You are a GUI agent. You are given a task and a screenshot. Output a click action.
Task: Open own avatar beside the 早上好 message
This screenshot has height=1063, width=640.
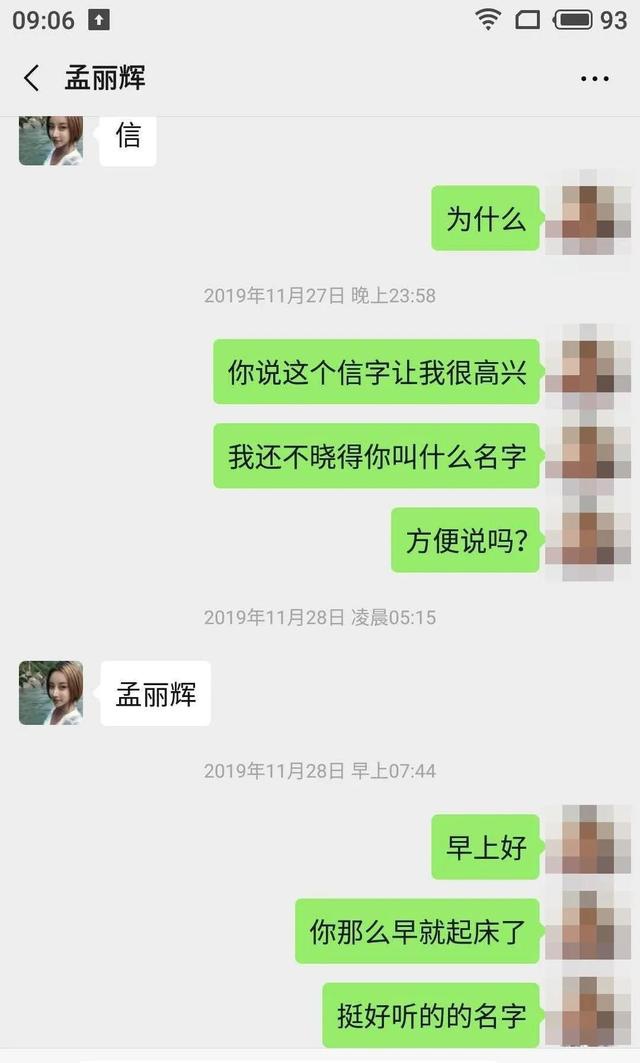[x=588, y=846]
